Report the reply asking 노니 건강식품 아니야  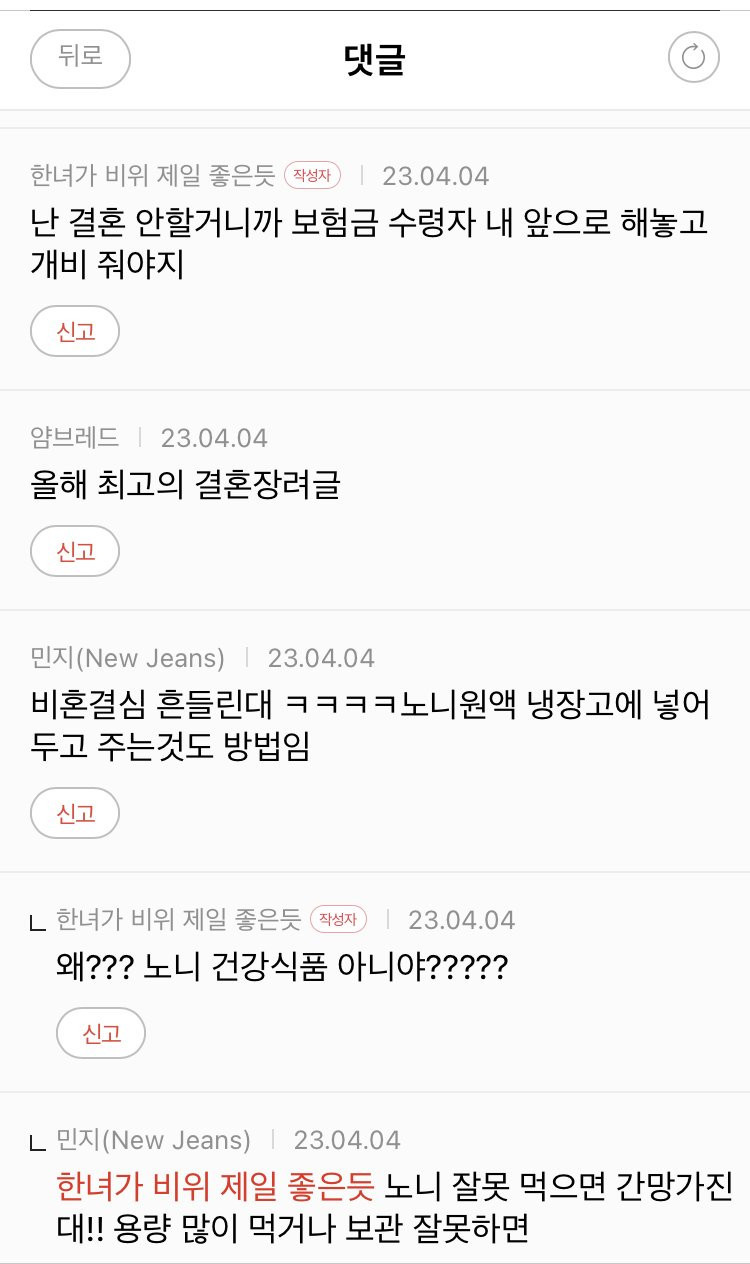coord(101,1033)
